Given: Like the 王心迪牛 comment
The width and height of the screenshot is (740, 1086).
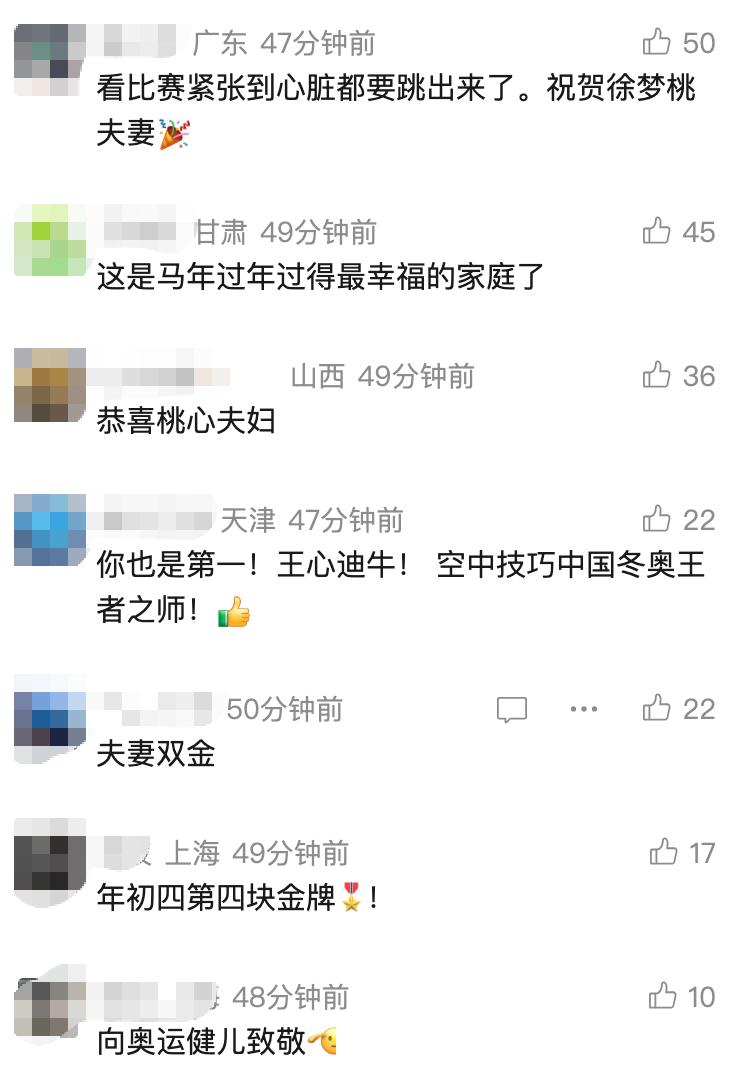Looking at the screenshot, I should tap(657, 519).
